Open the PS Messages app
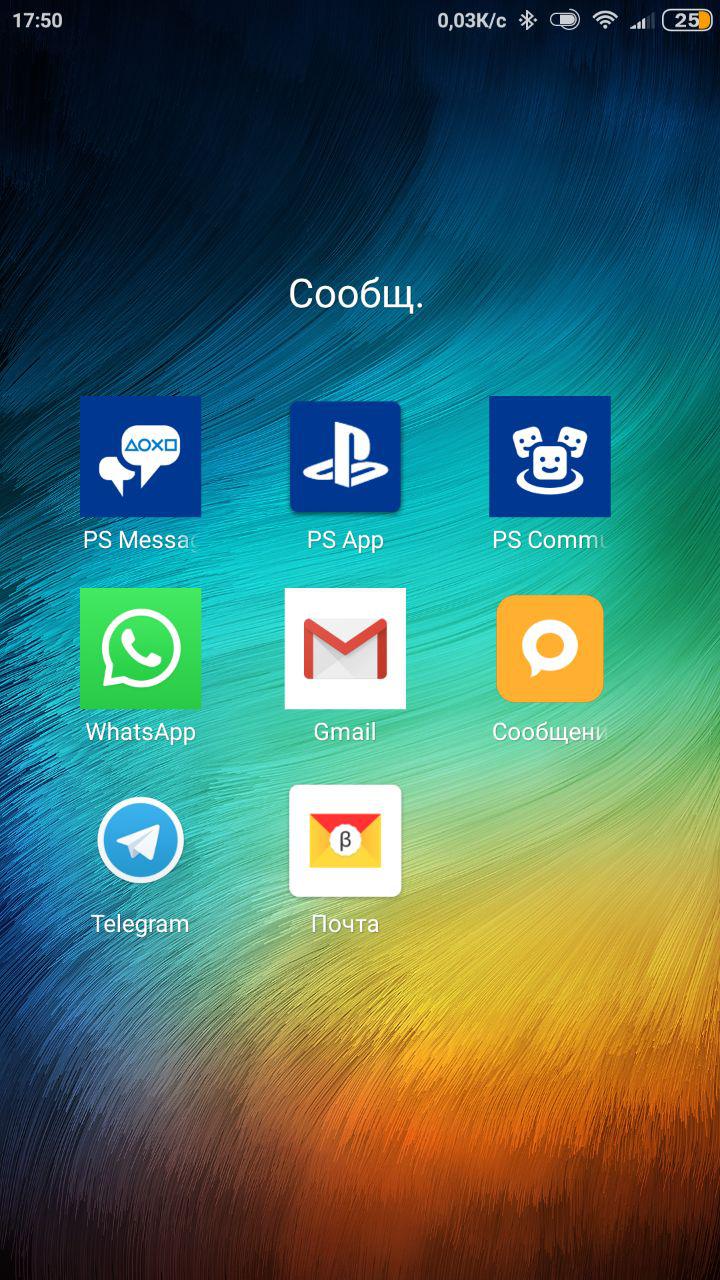The image size is (720, 1280). coord(140,456)
